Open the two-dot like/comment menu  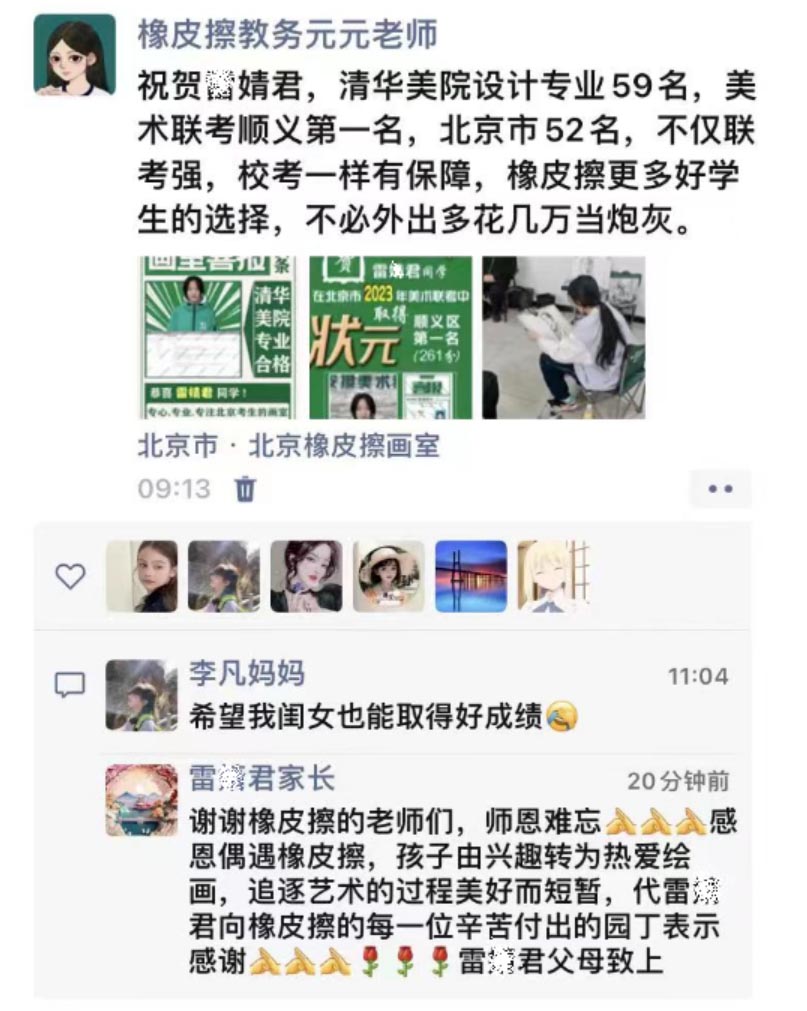pos(720,489)
